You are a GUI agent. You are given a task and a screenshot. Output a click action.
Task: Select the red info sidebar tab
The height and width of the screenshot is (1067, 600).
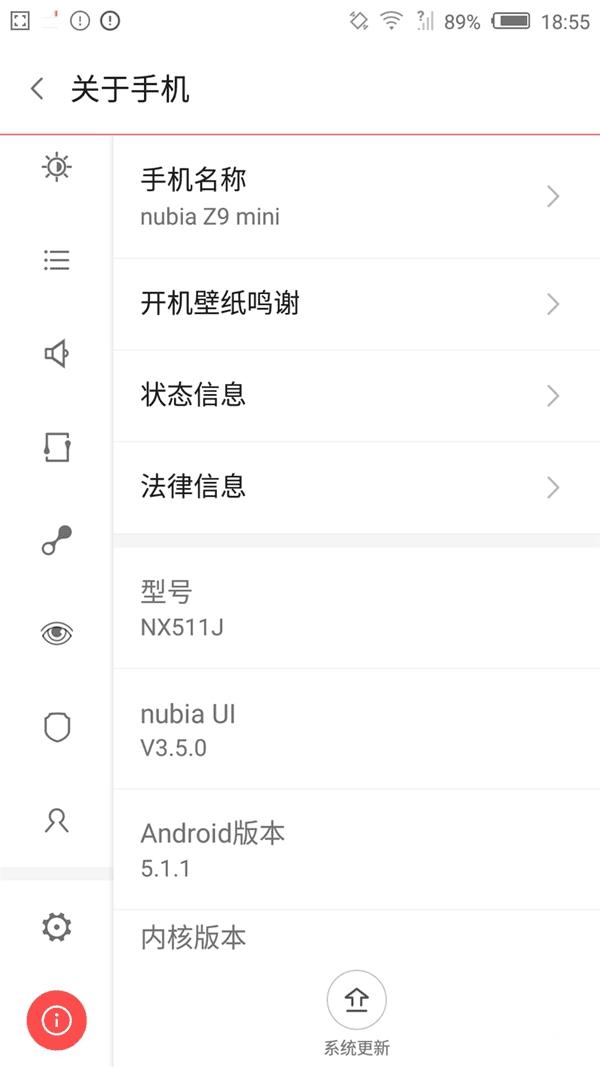pyautogui.click(x=57, y=1020)
